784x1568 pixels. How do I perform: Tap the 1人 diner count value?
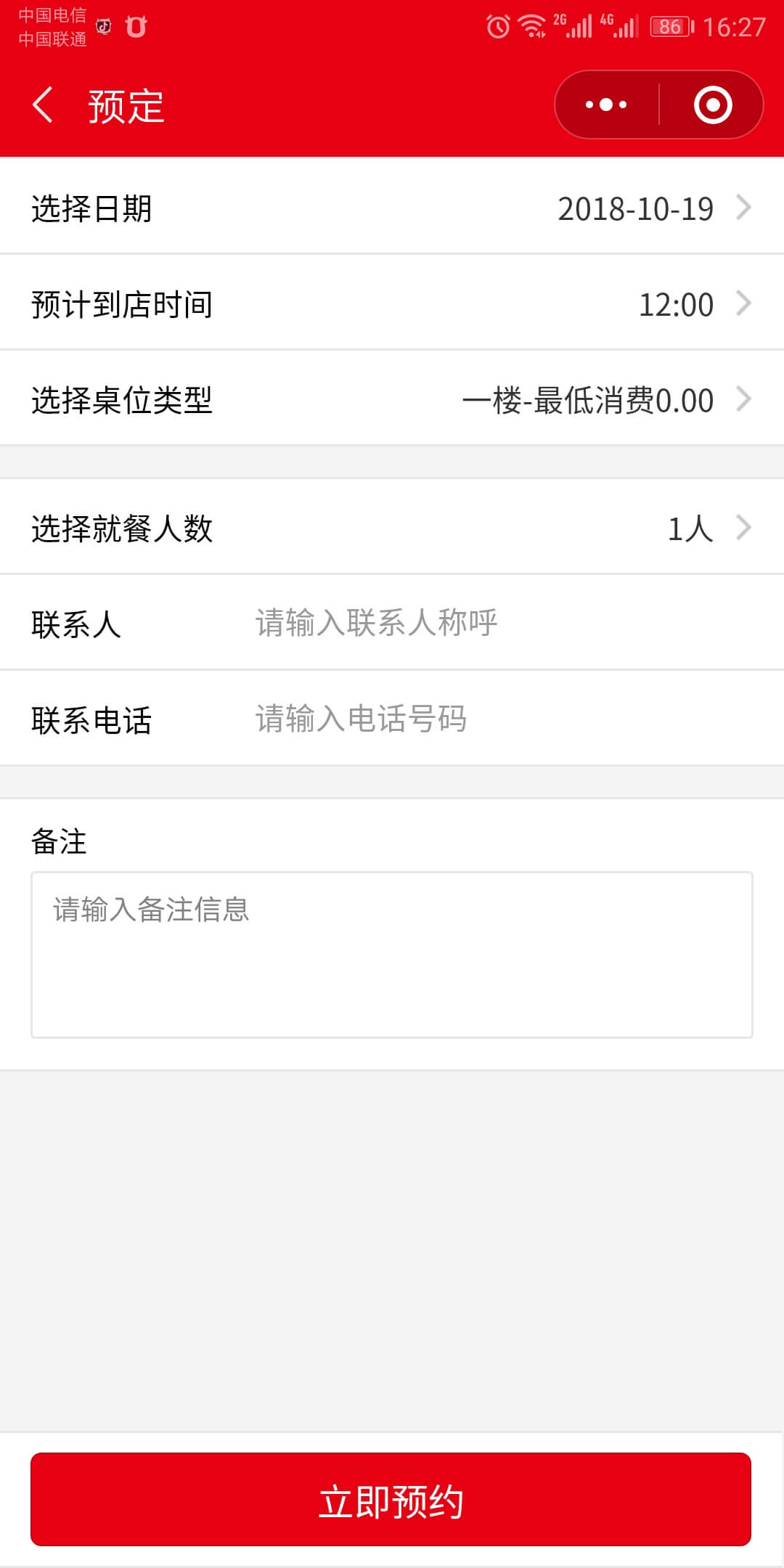click(690, 527)
